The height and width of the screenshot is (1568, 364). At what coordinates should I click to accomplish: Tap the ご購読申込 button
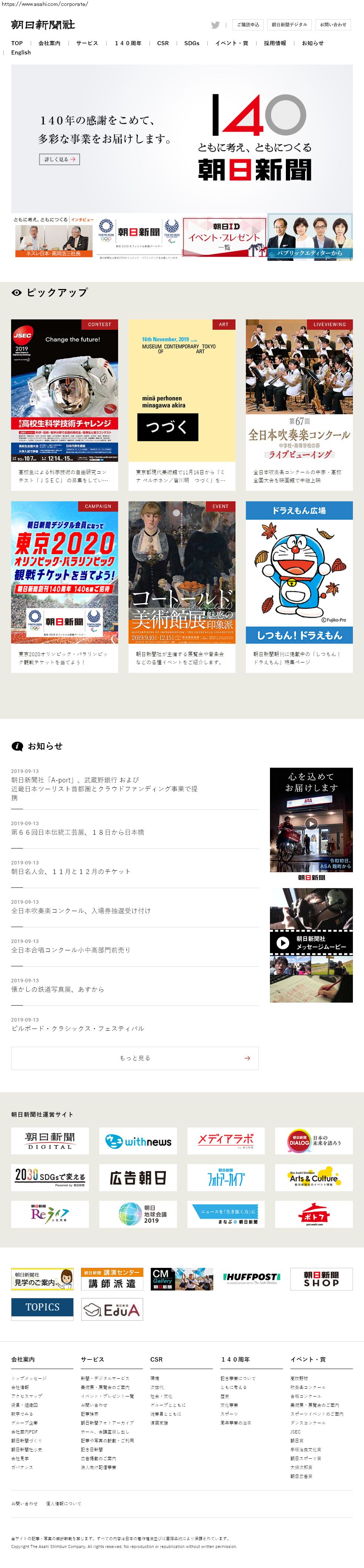(248, 25)
